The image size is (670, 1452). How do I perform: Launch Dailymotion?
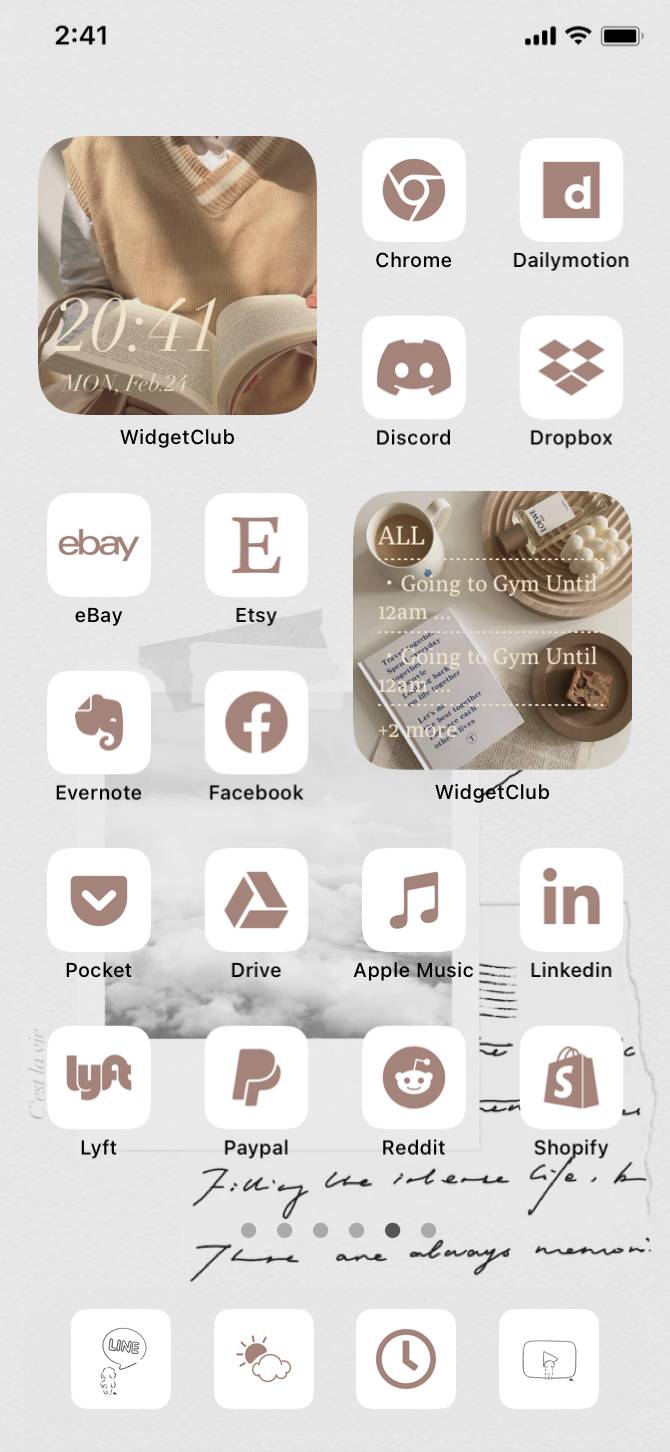click(571, 190)
